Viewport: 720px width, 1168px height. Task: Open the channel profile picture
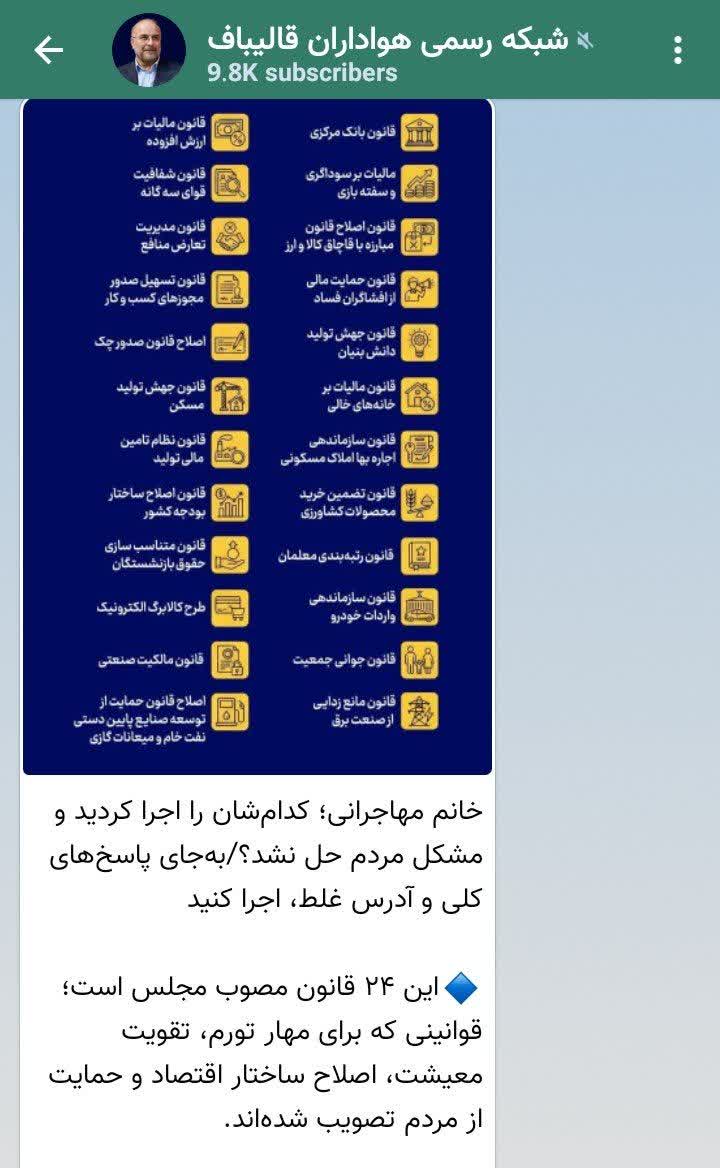149,50
